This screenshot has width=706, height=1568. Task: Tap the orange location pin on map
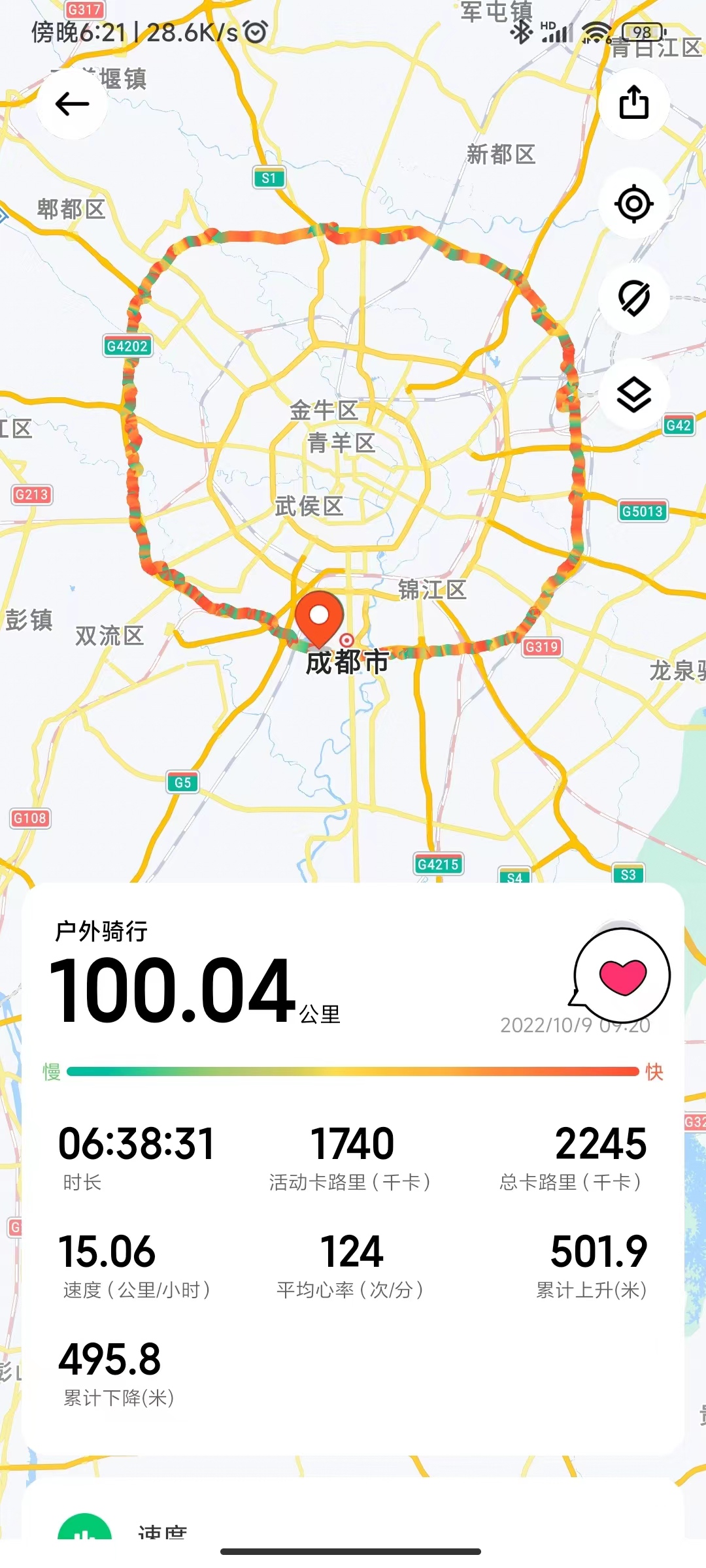coord(319,617)
